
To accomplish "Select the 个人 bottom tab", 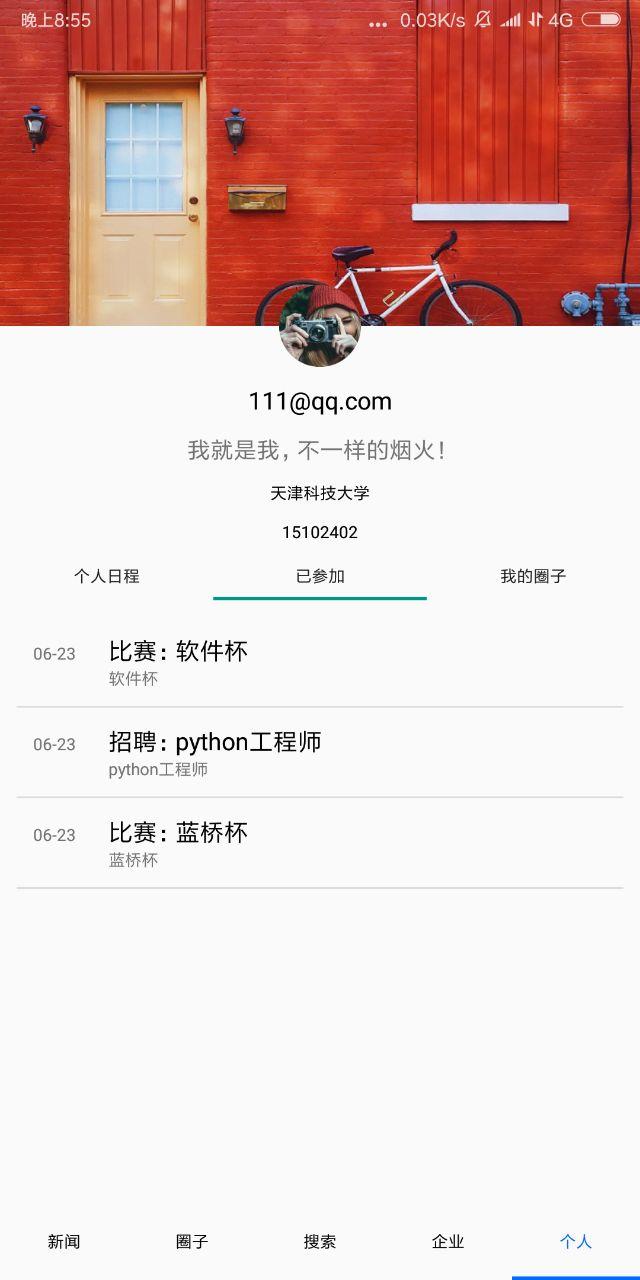I will click(x=576, y=1242).
